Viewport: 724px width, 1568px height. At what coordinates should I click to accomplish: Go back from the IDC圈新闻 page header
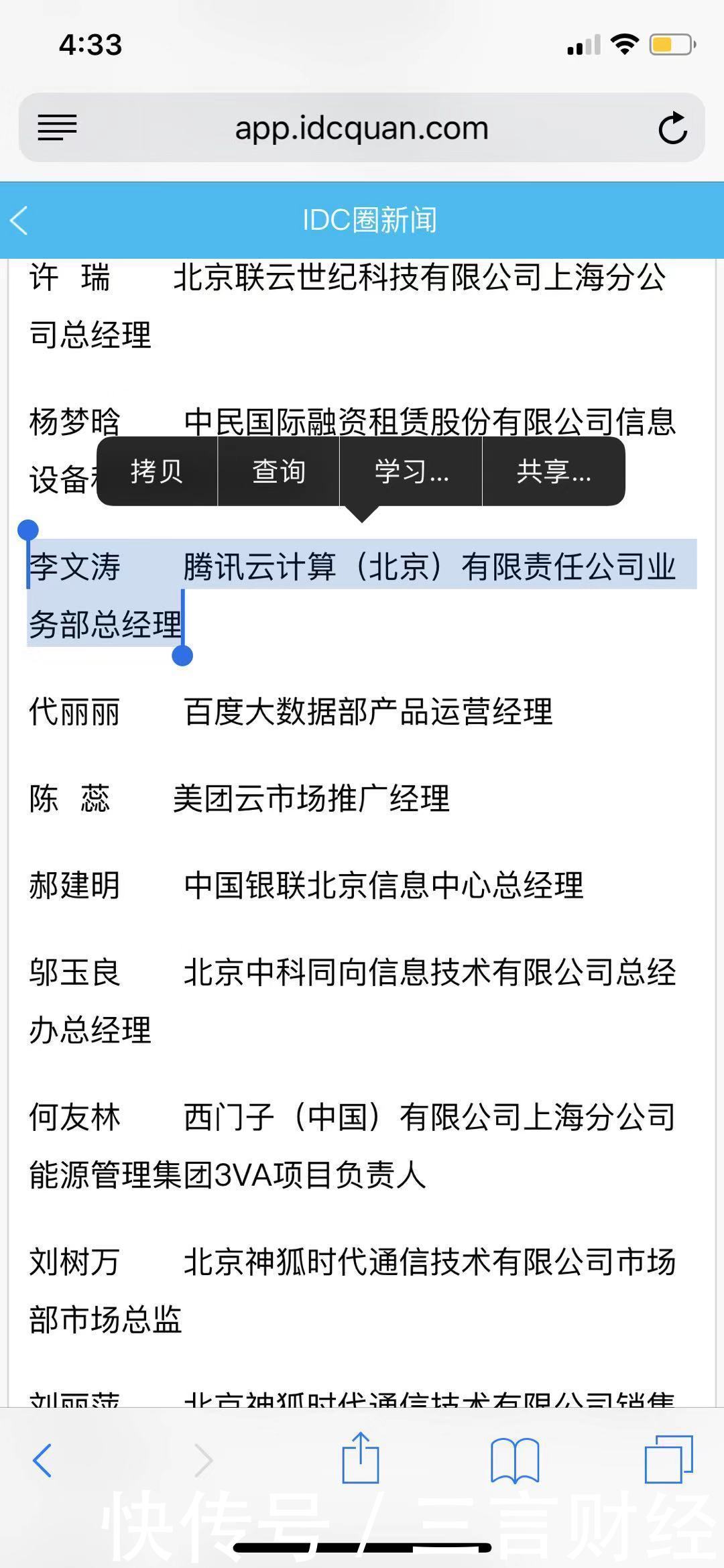coord(20,220)
